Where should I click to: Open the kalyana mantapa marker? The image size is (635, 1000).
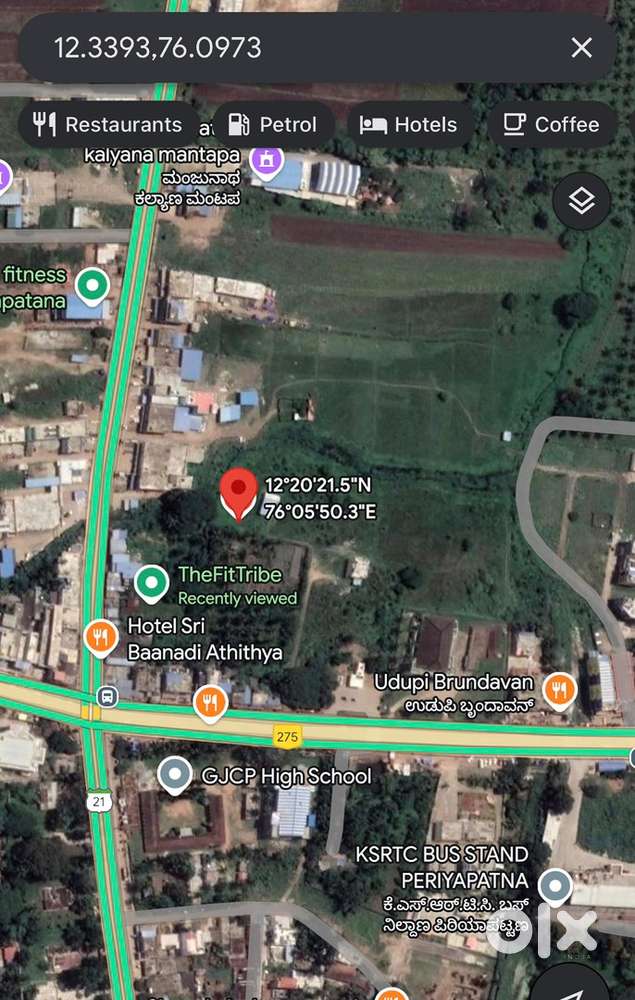(x=266, y=159)
